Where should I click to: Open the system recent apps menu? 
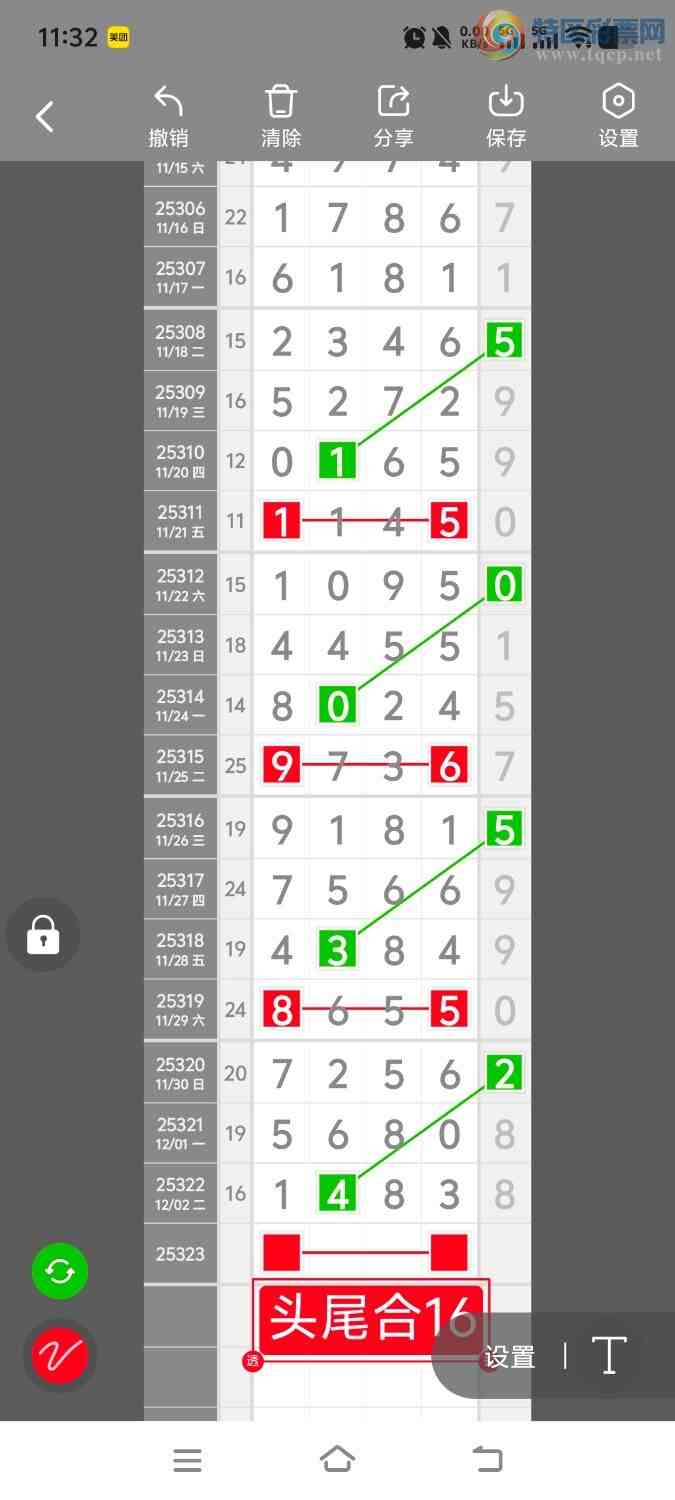(x=187, y=1460)
